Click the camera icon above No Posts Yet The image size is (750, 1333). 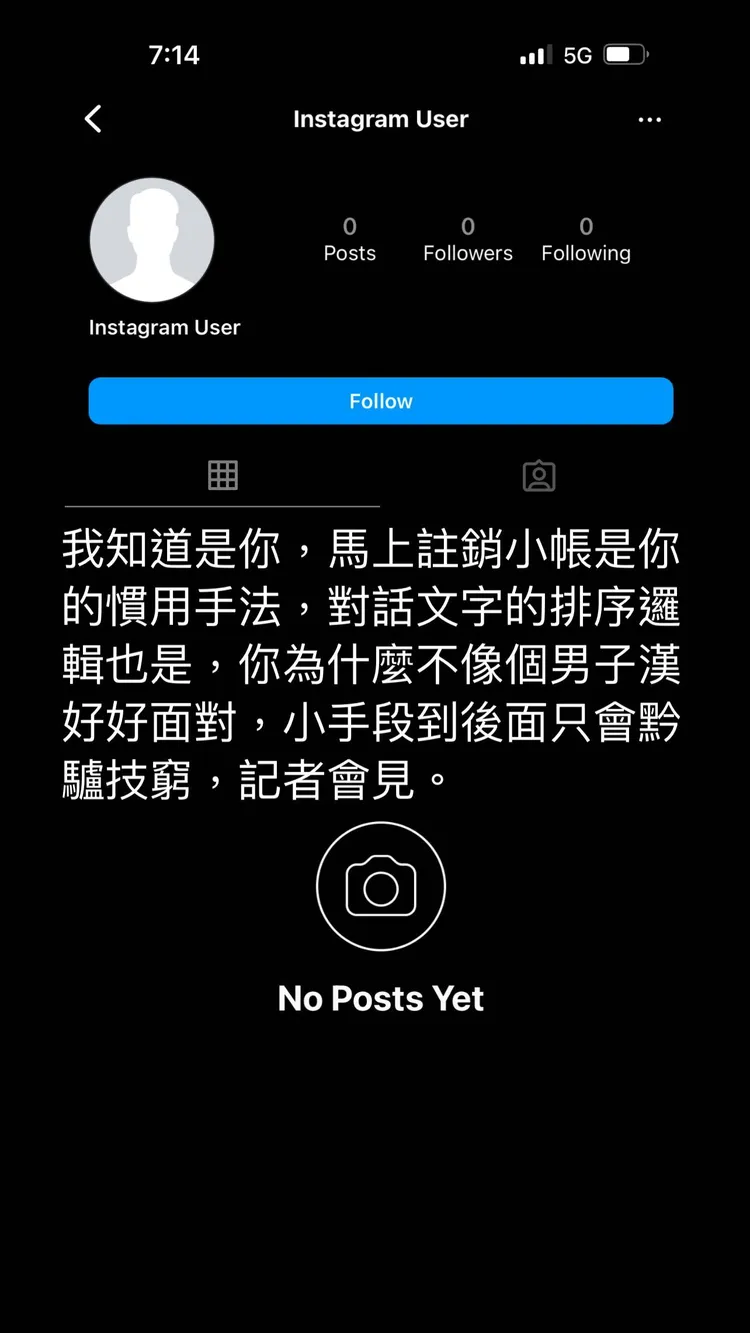tap(380, 886)
